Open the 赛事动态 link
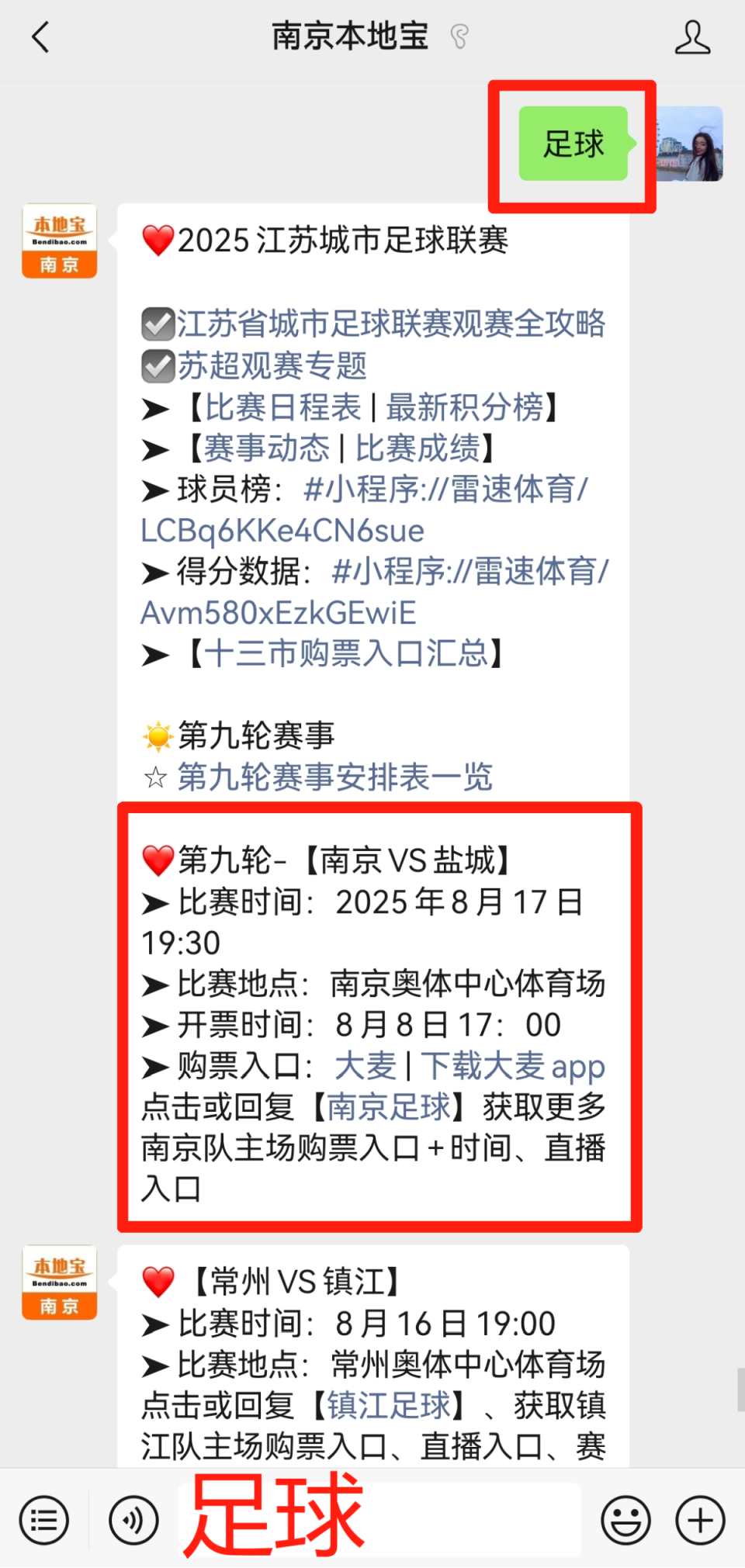 coord(267,448)
